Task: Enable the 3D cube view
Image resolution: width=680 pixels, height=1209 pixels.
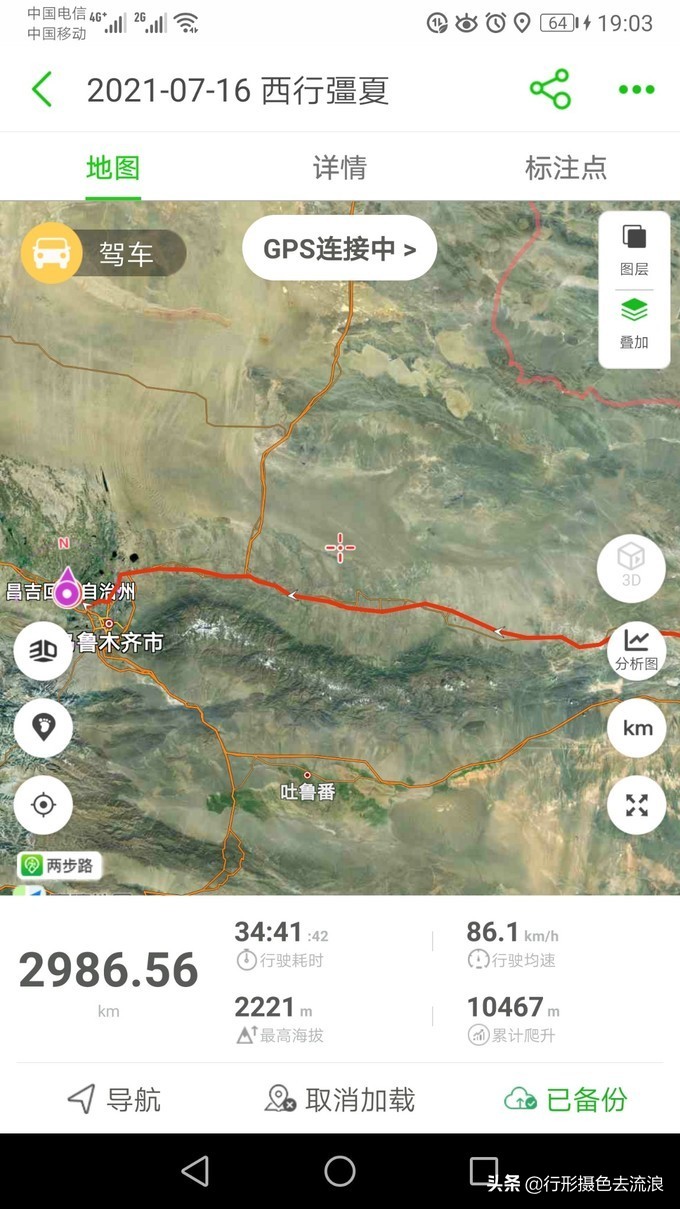Action: (631, 567)
